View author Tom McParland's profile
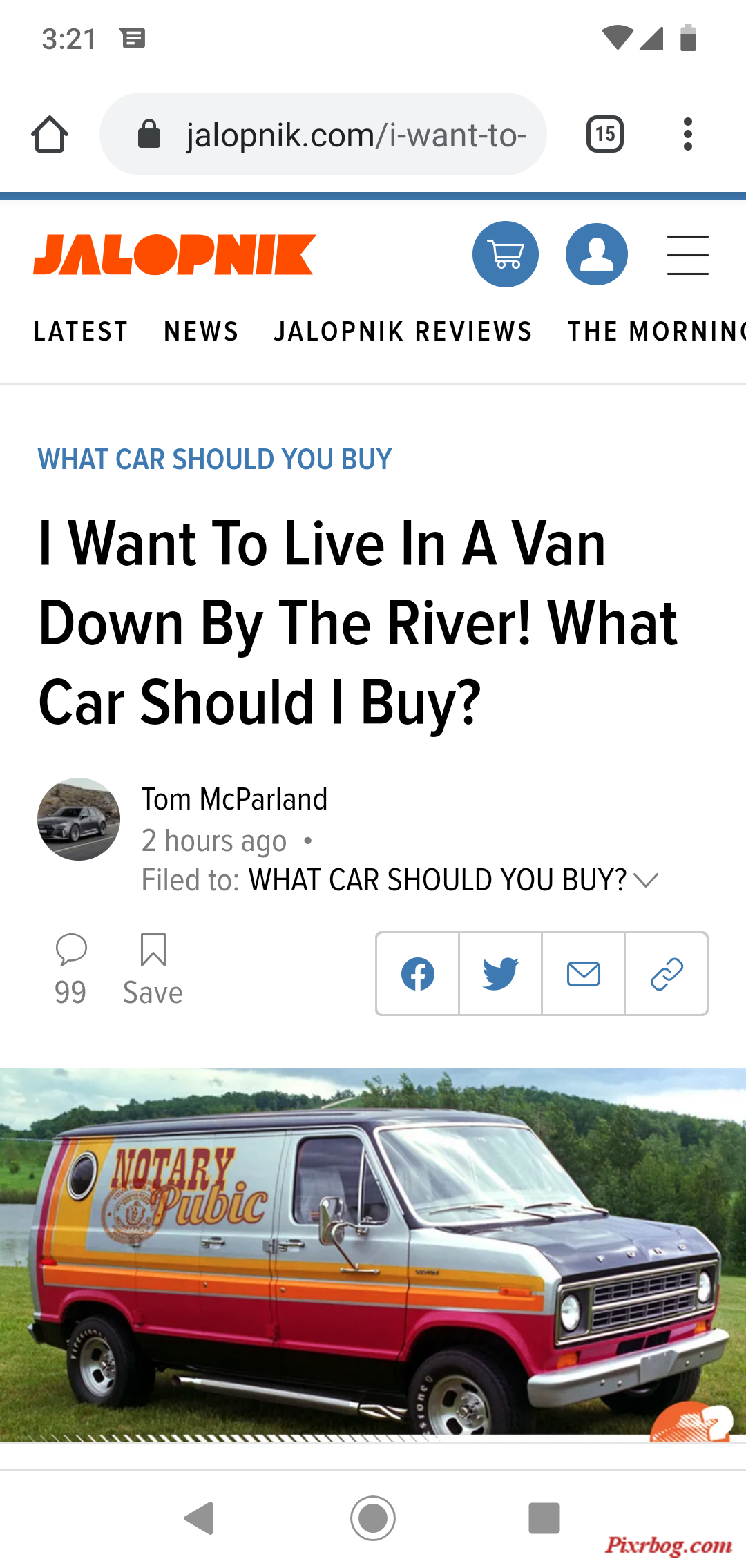 (234, 799)
